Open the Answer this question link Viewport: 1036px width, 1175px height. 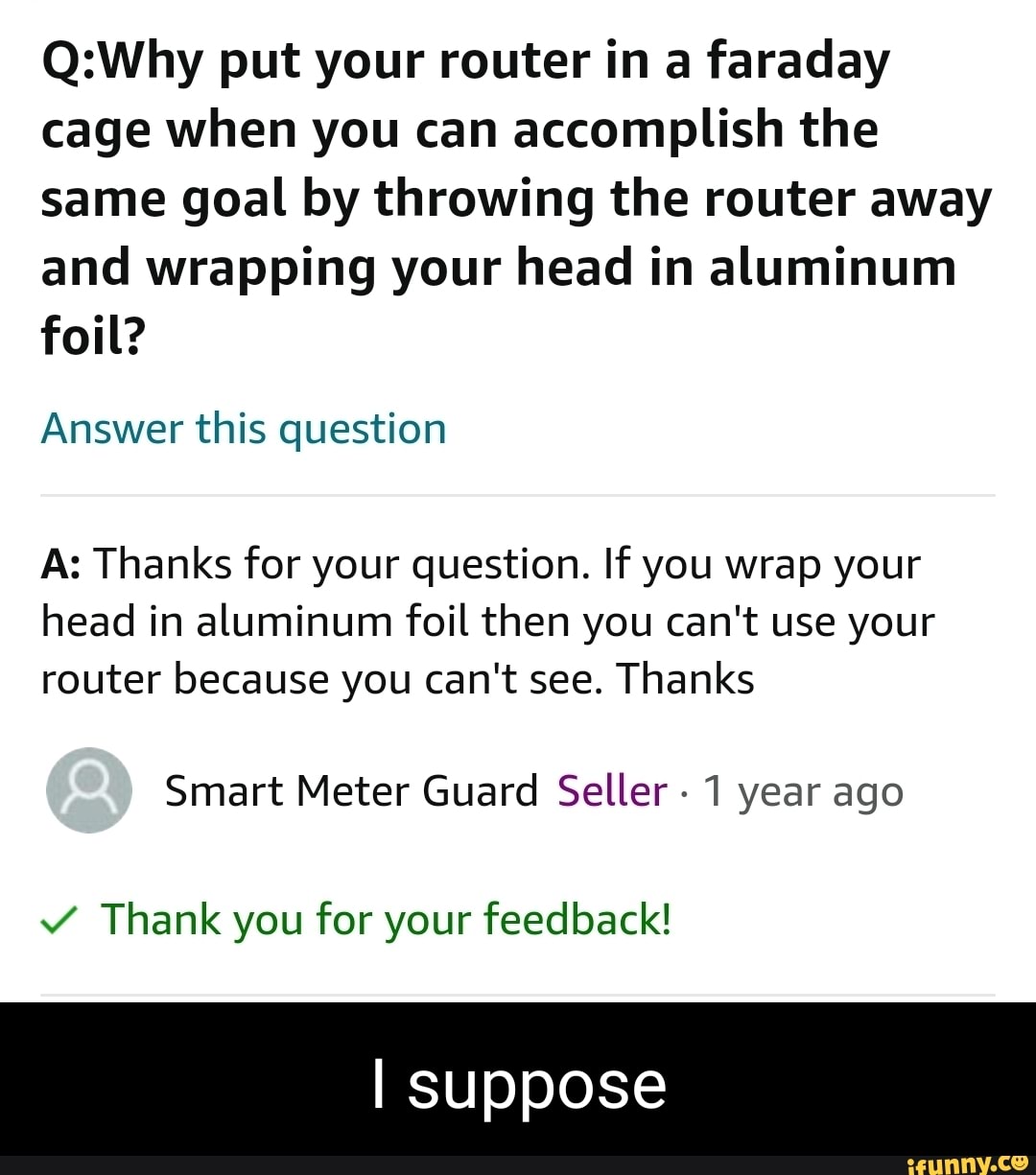(243, 429)
